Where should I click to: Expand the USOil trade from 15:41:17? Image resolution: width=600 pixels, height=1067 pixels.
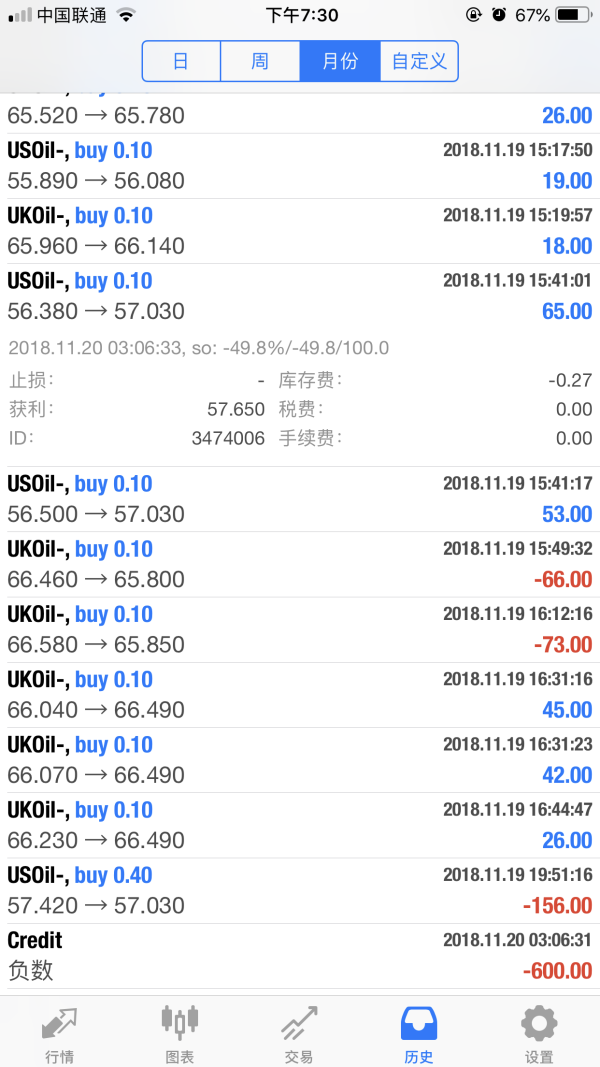tap(300, 499)
